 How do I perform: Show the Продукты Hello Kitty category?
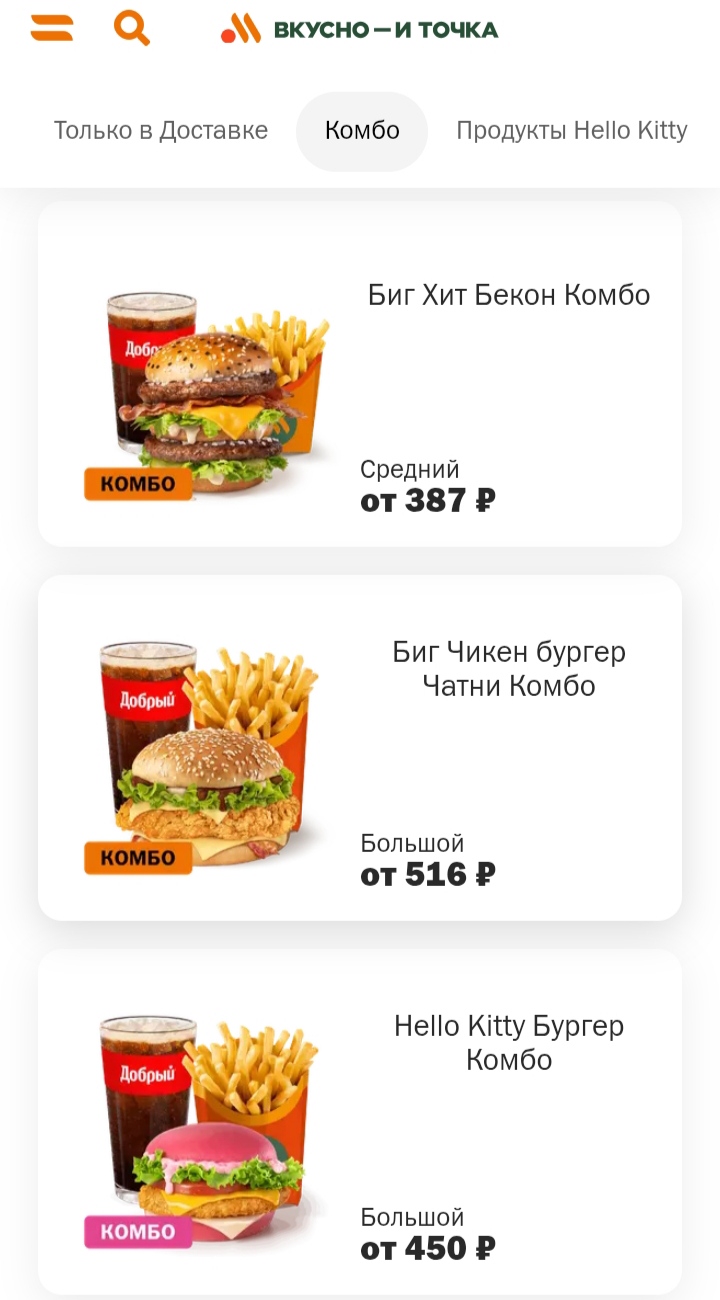(571, 131)
